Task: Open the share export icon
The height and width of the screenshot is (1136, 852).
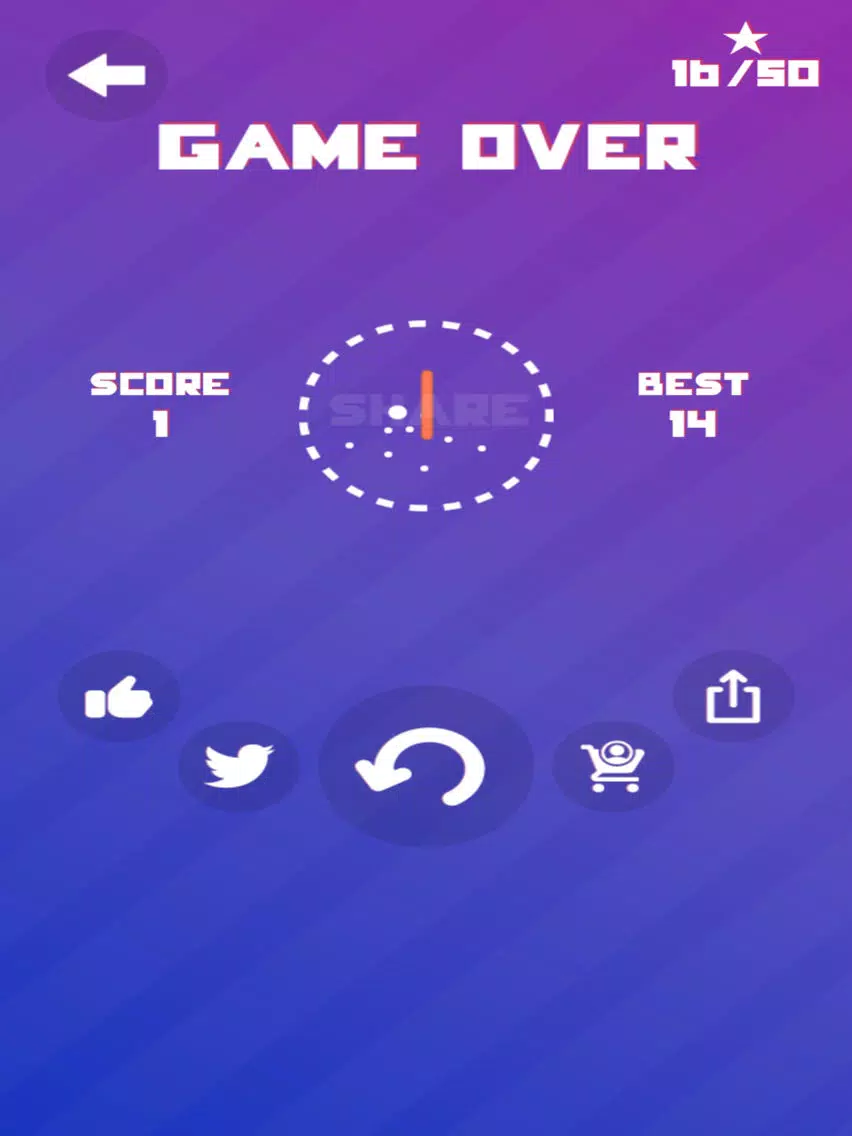Action: (734, 696)
